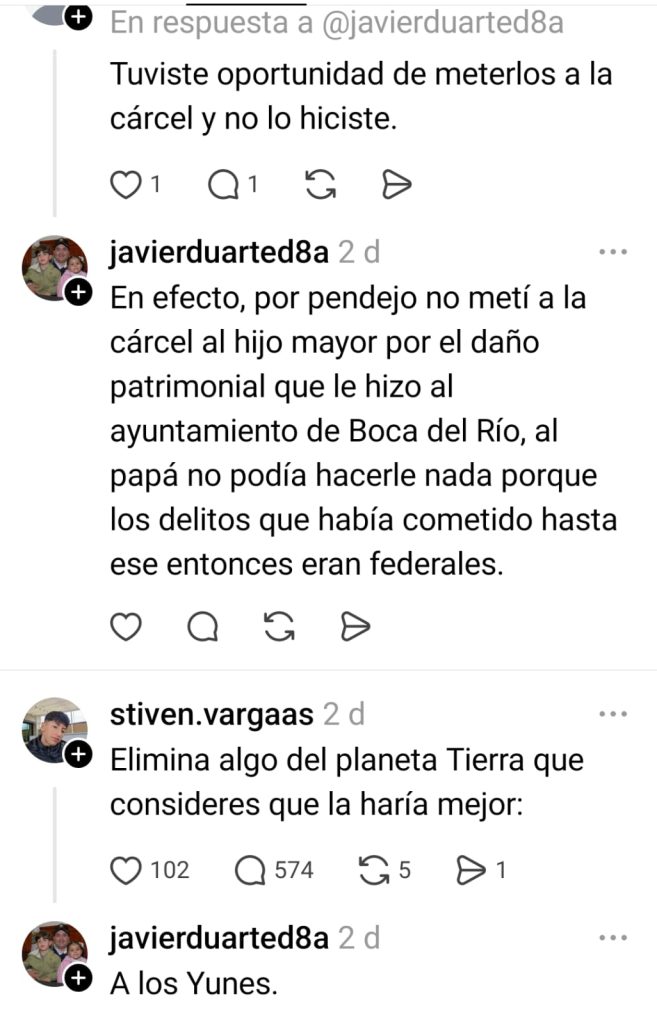
Task: Like stiven.vargaas post with 102 likes
Action: 125,871
